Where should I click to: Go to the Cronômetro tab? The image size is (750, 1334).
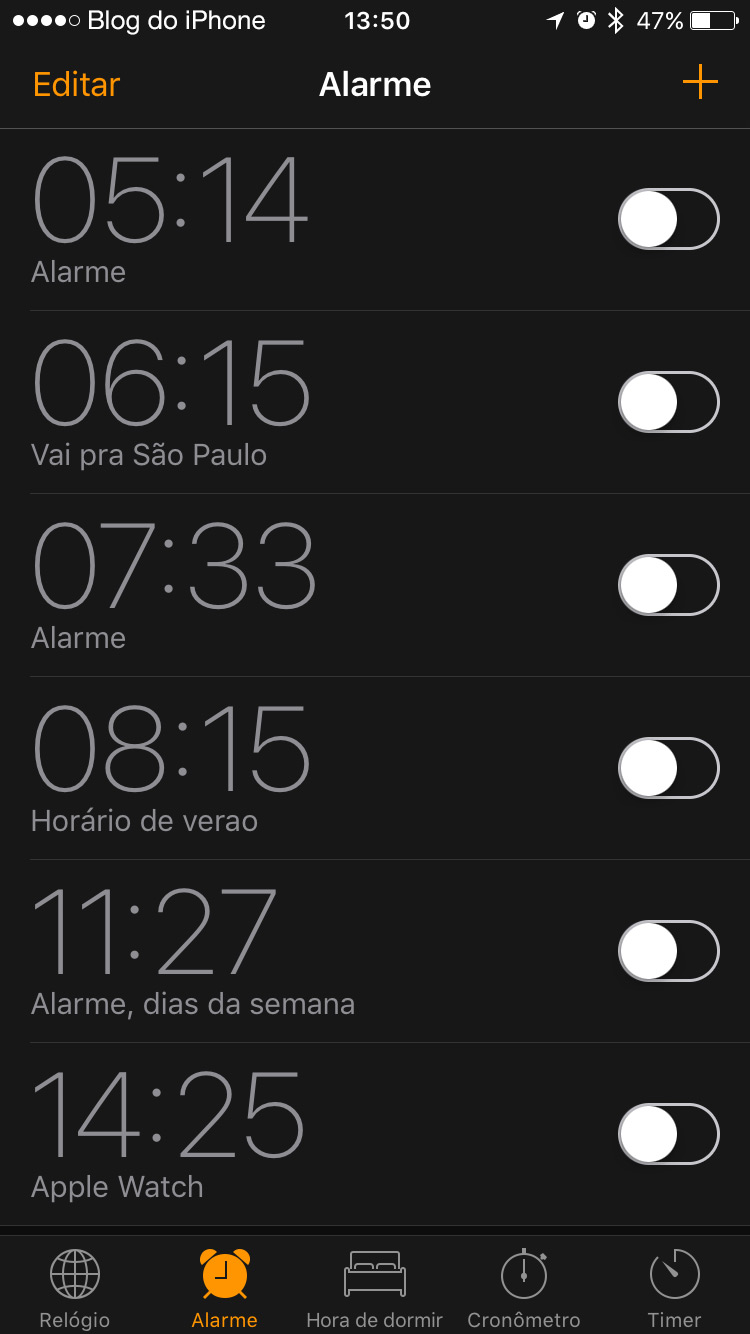pyautogui.click(x=524, y=1288)
